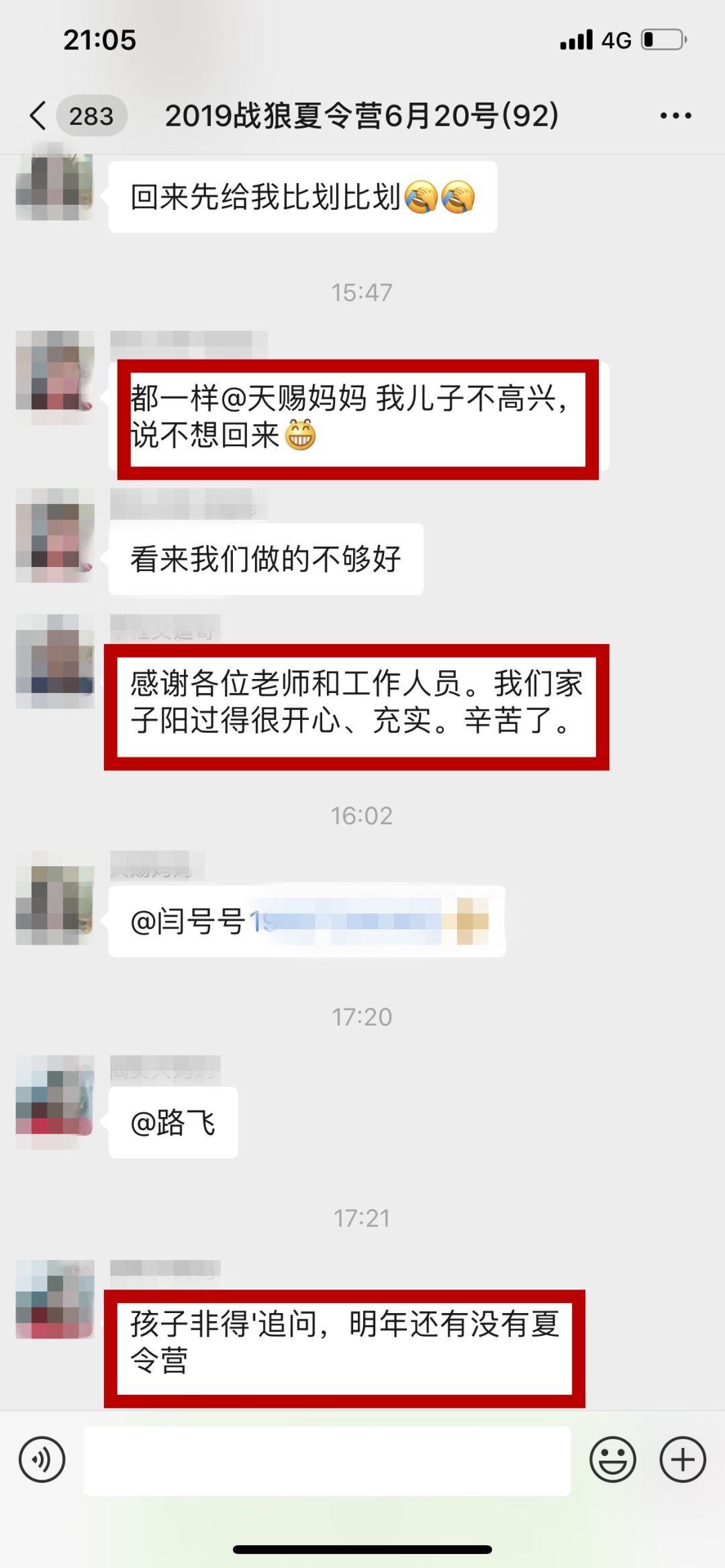Open the plus attachments menu
The width and height of the screenshot is (725, 1568).
click(683, 1459)
